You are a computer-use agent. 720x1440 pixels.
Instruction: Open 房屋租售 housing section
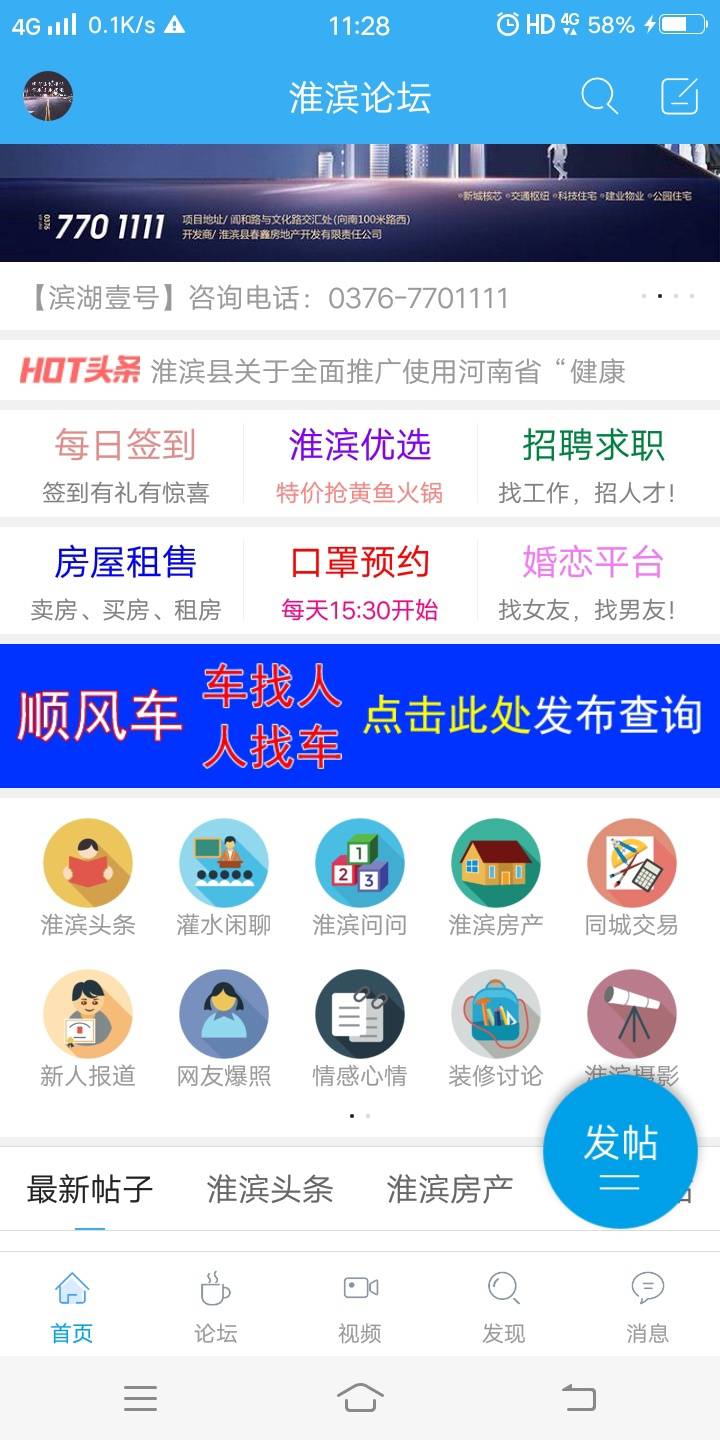tap(125, 582)
